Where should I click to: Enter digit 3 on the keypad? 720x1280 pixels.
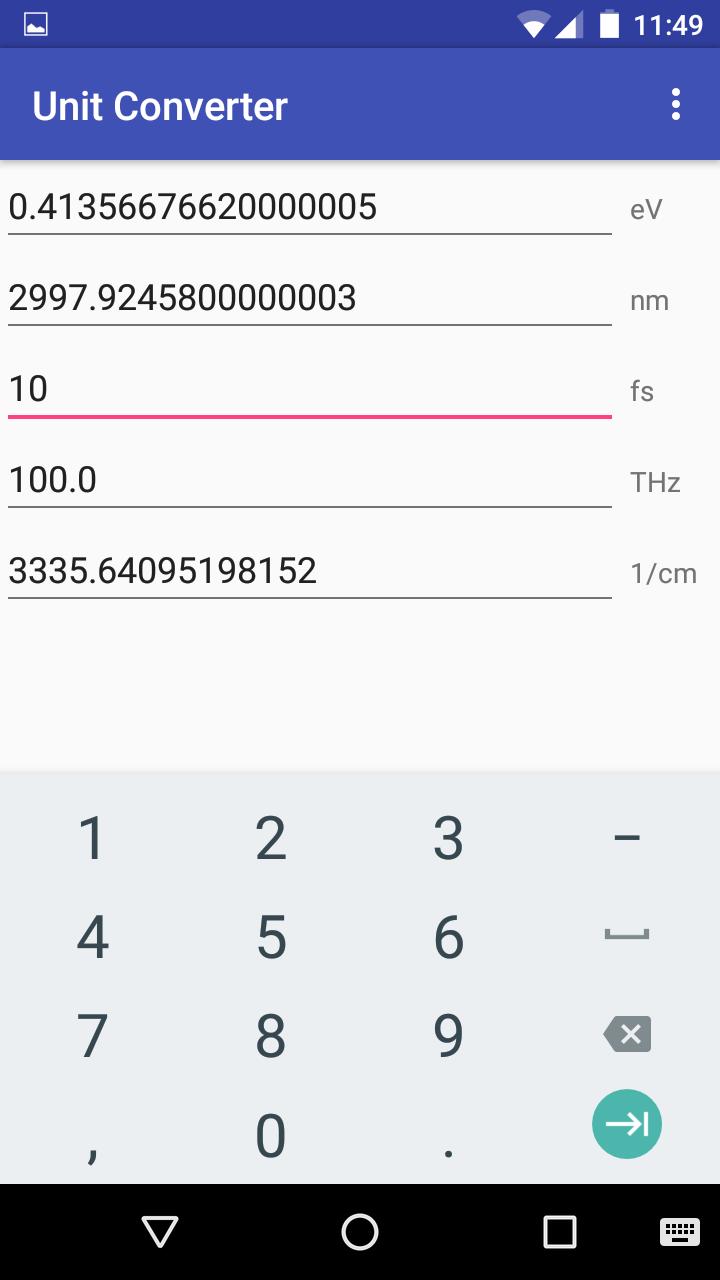pos(449,839)
